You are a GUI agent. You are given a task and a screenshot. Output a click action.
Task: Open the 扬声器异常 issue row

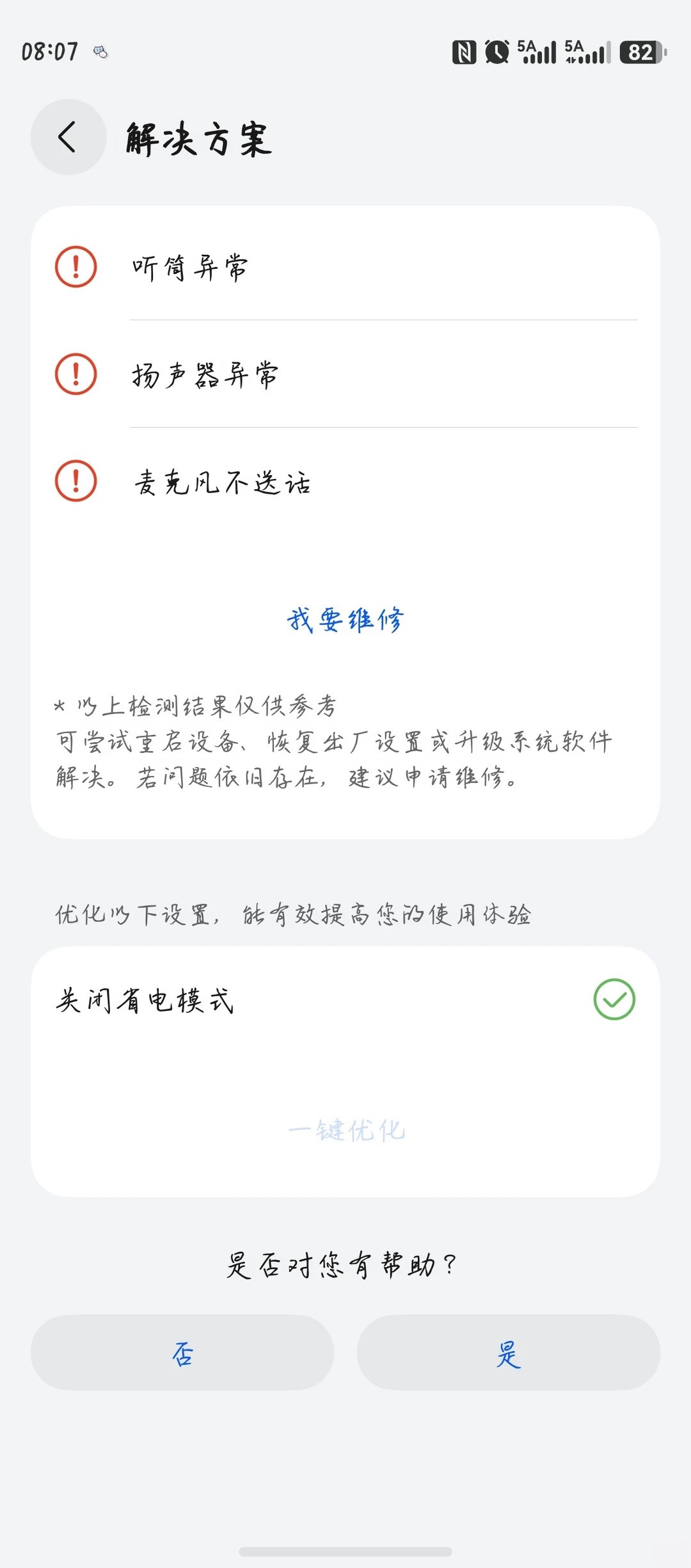point(345,374)
